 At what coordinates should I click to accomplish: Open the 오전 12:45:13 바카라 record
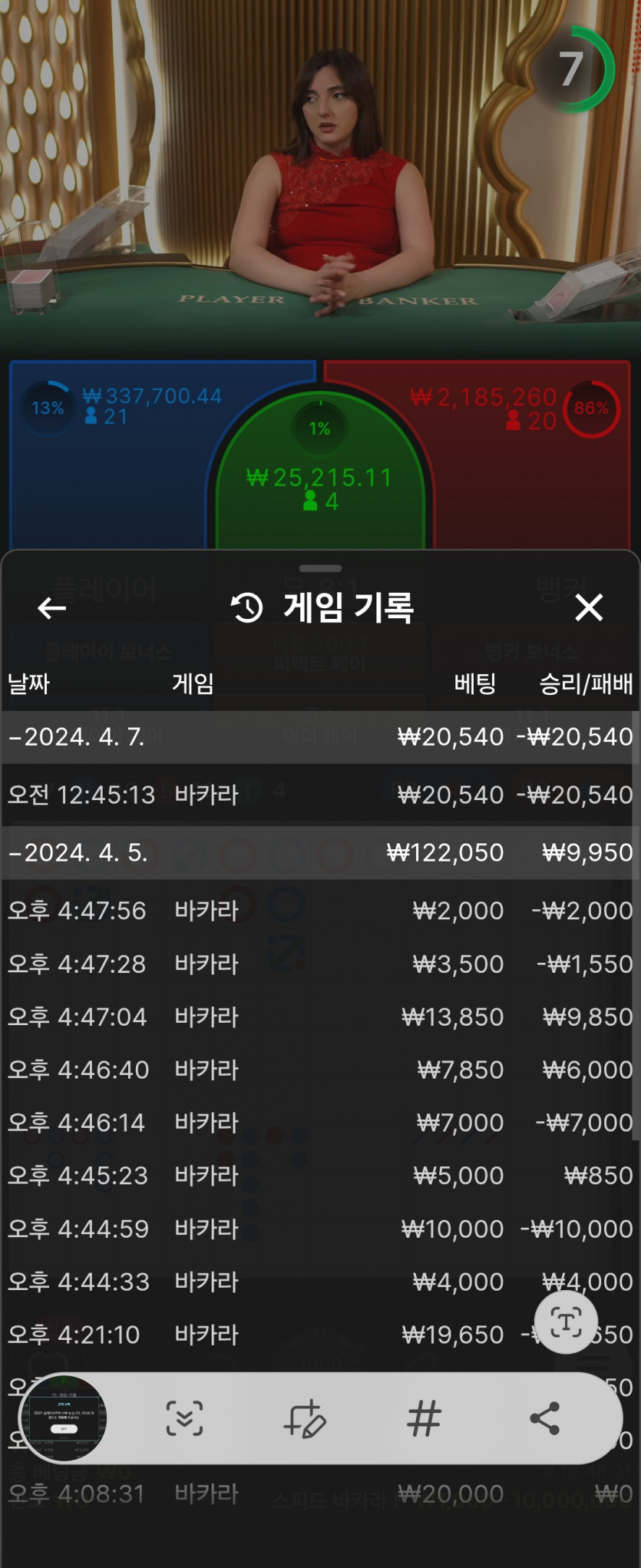pyautogui.click(x=320, y=795)
